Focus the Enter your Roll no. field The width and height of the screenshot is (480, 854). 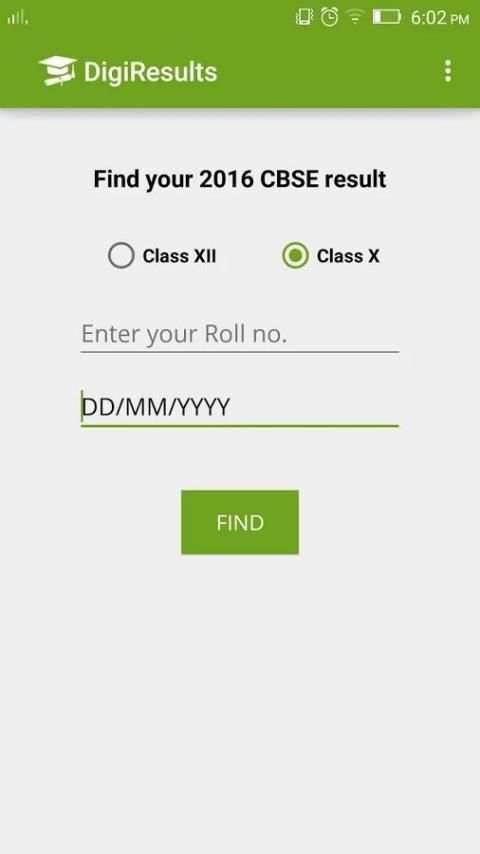pyautogui.click(x=240, y=334)
